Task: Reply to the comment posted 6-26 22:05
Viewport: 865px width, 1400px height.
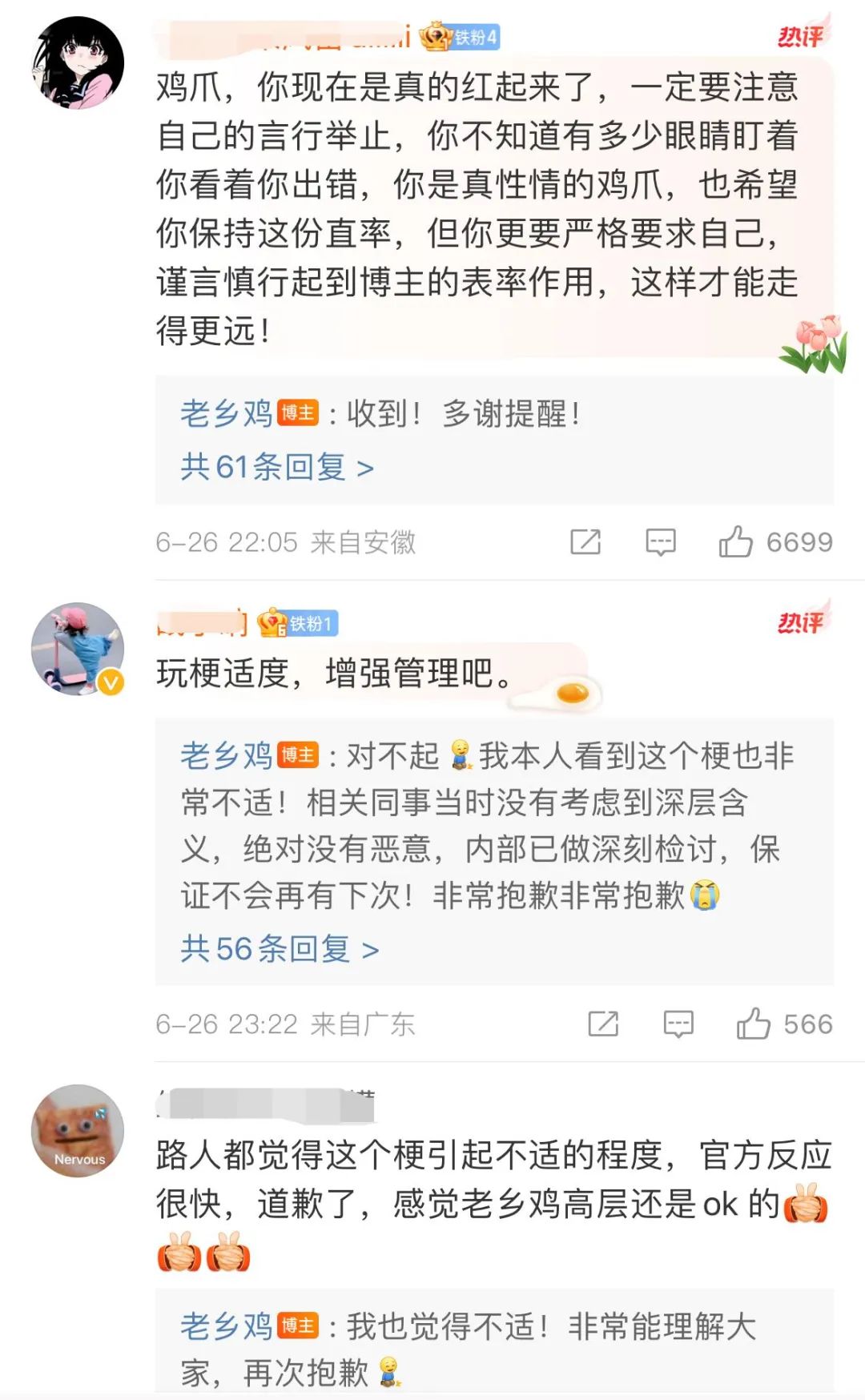Action: click(x=661, y=542)
